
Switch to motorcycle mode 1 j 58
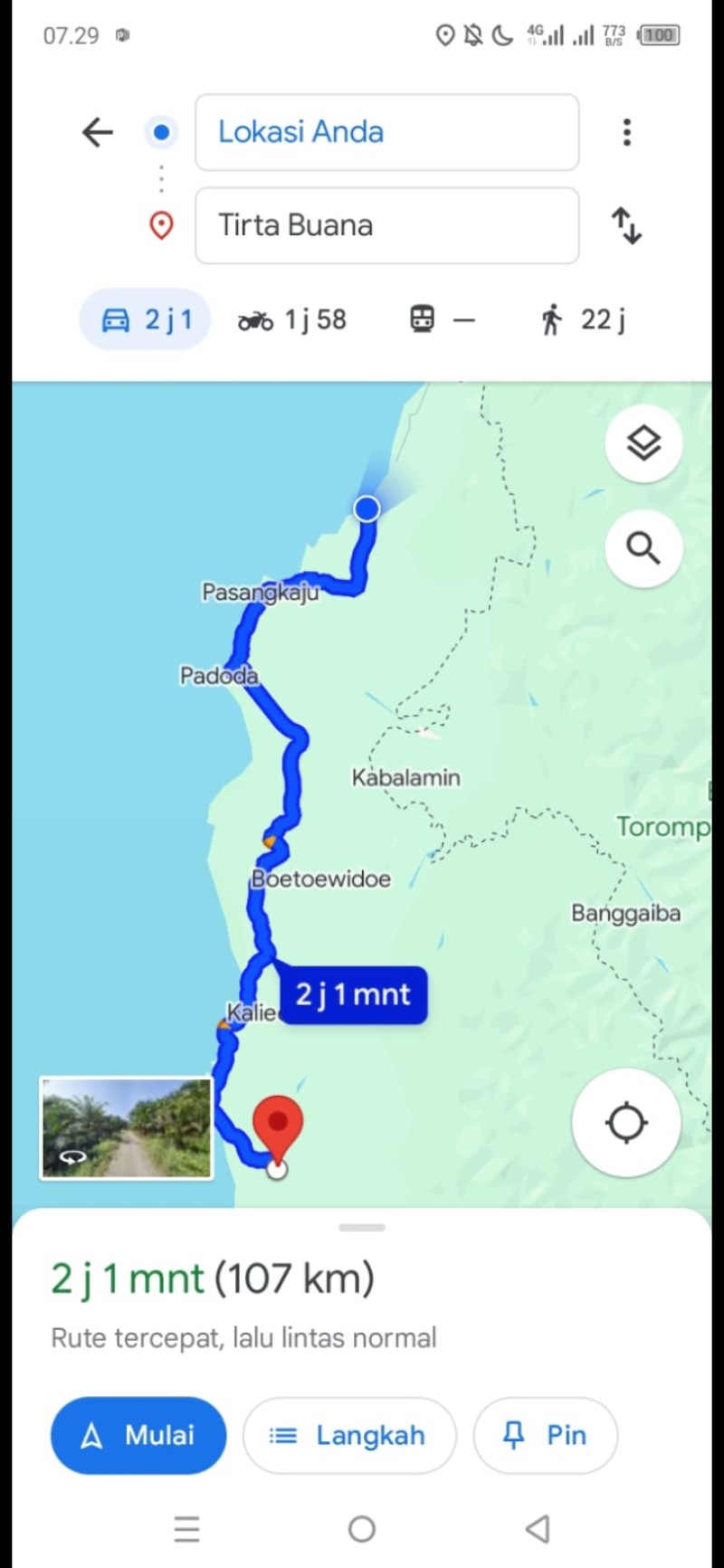coord(291,319)
